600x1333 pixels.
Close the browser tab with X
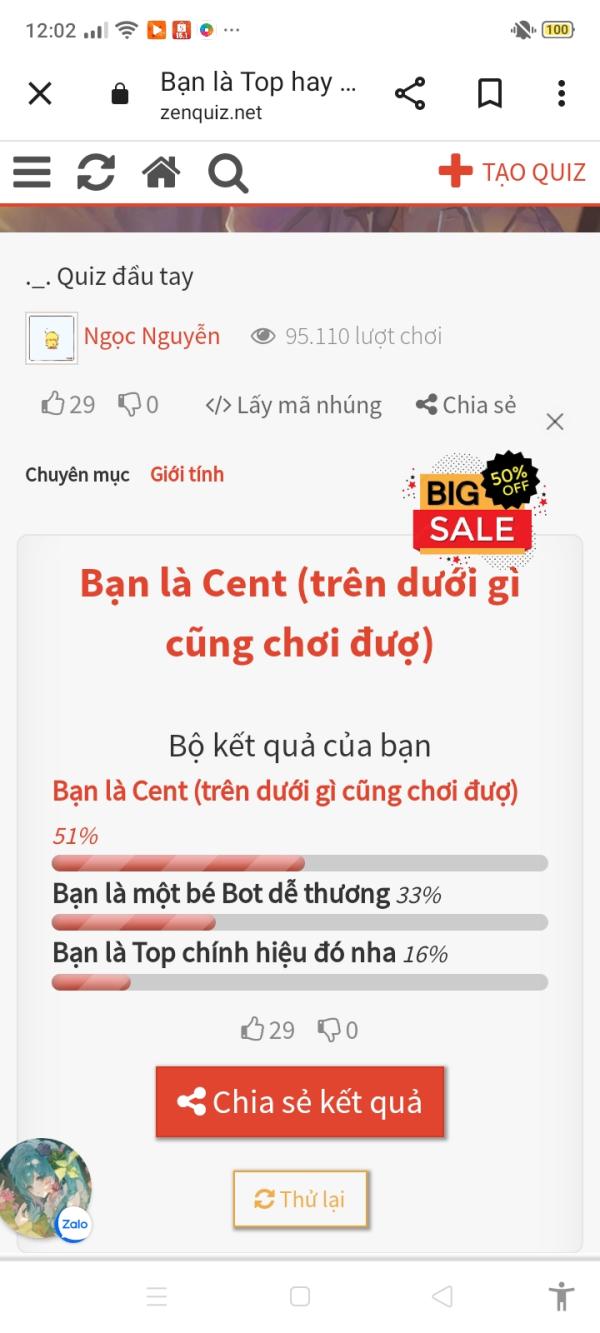[x=39, y=94]
